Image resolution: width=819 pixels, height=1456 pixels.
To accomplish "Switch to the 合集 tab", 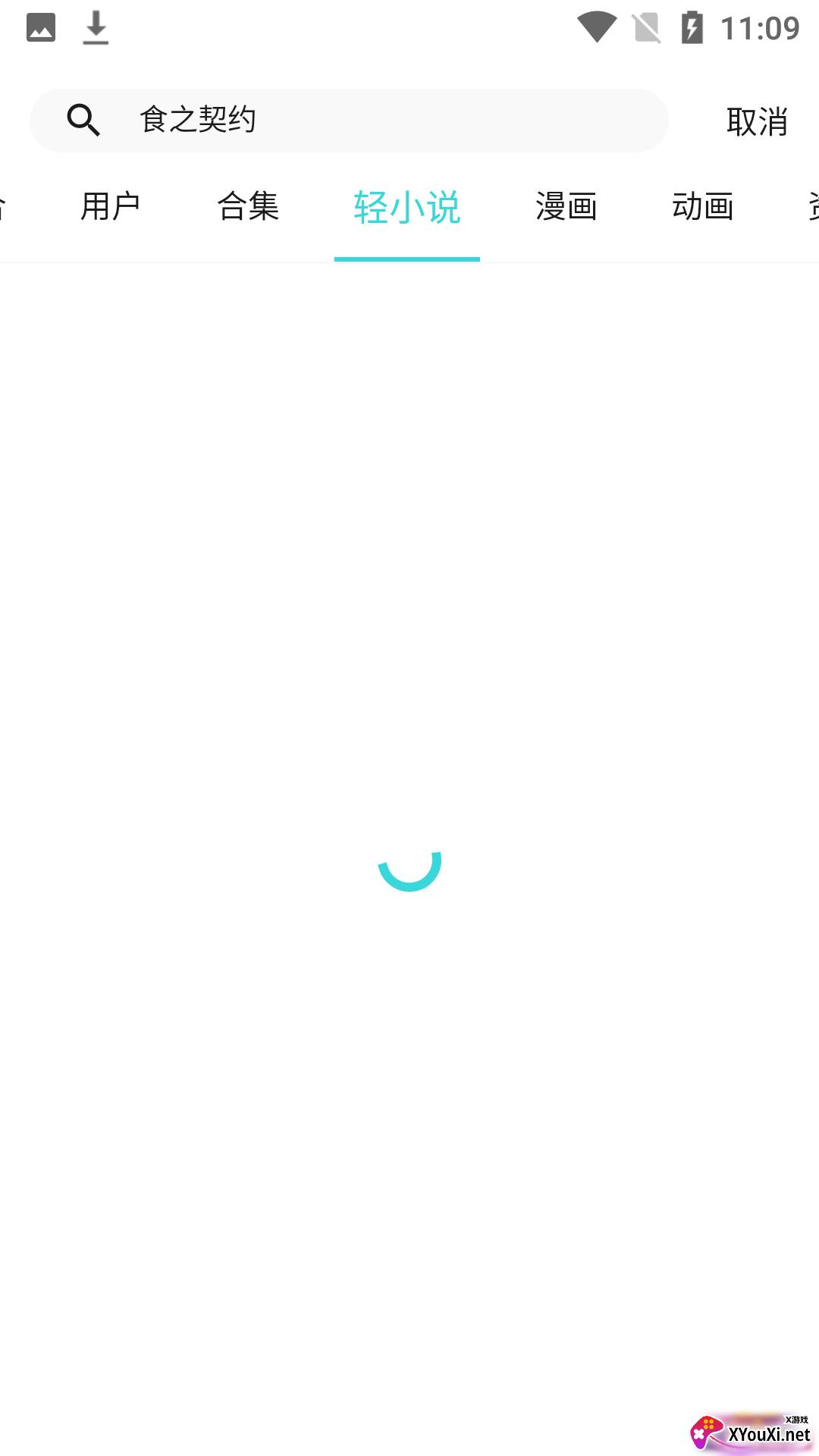I will click(x=248, y=206).
